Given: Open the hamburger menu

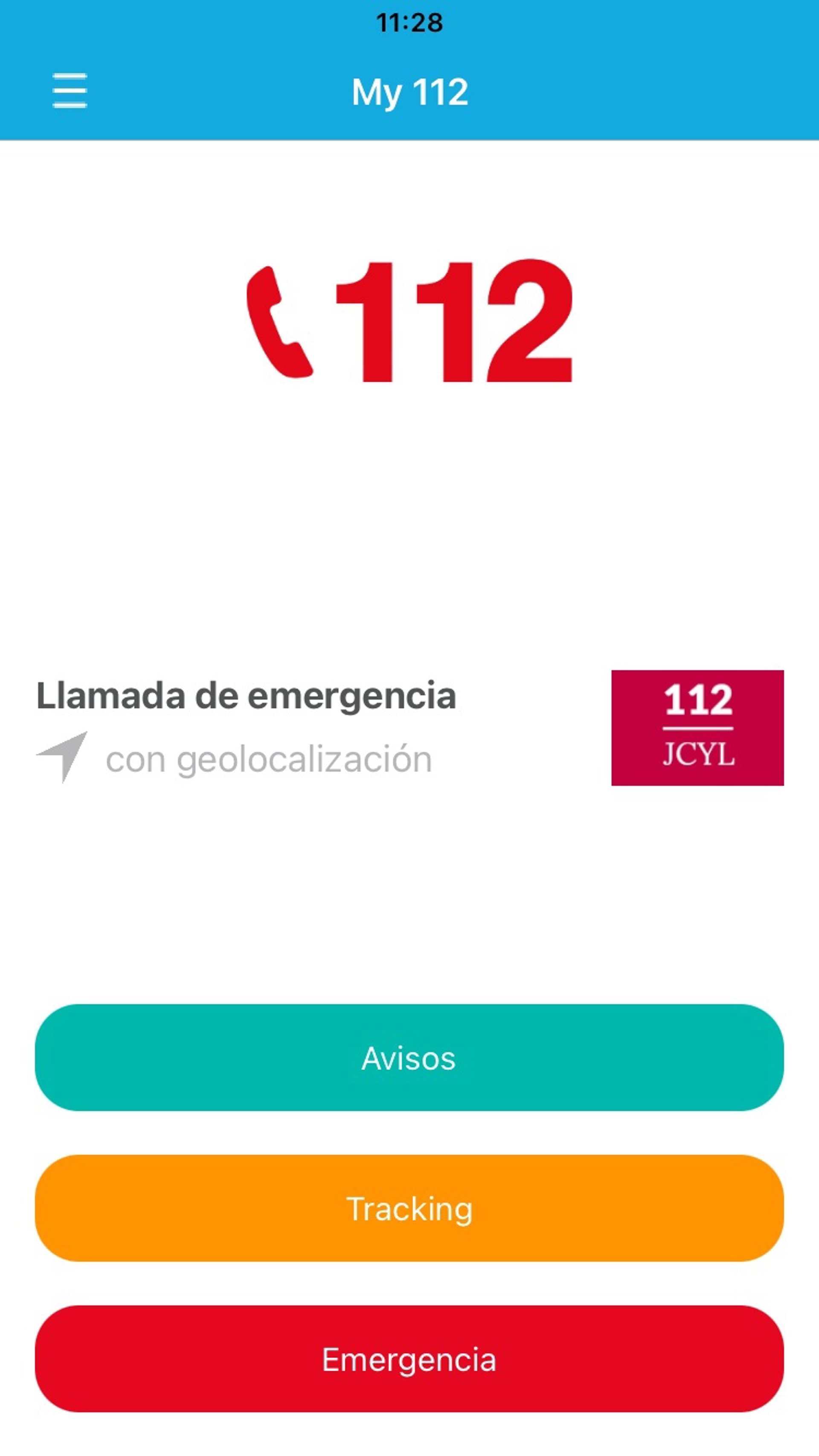Looking at the screenshot, I should [70, 90].
